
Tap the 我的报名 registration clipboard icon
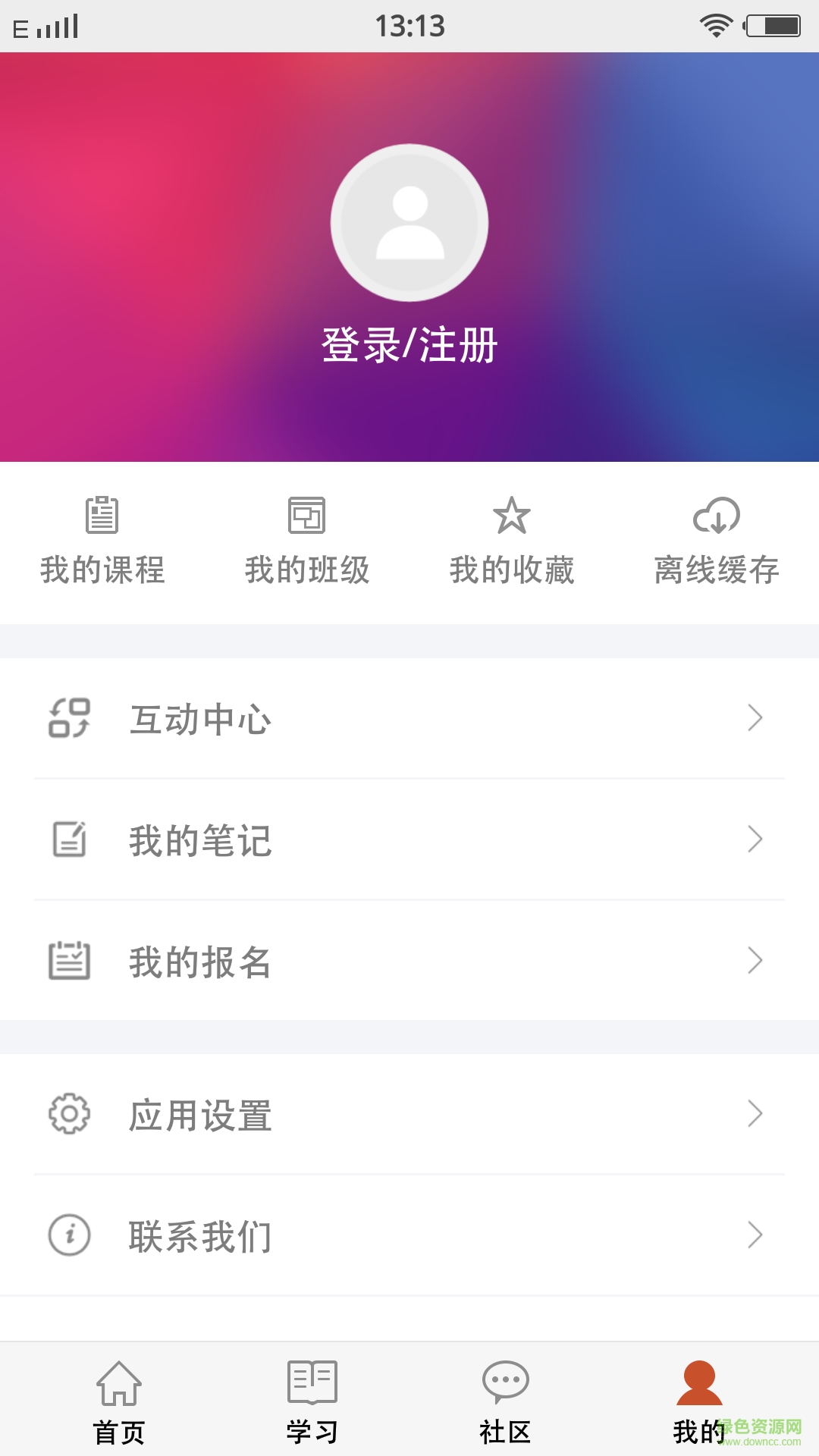tap(69, 962)
